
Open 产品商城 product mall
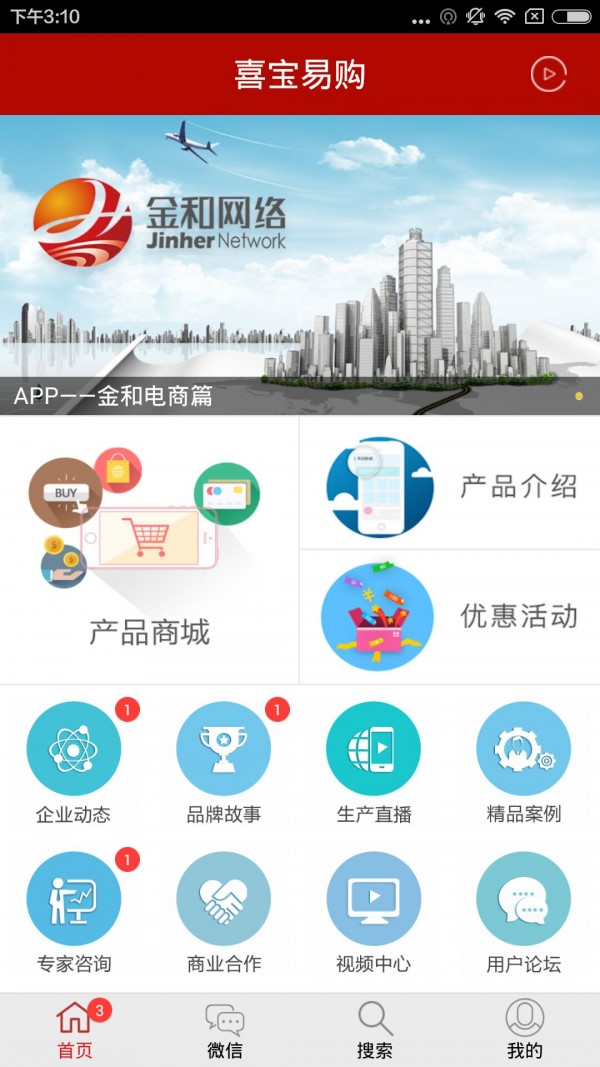(x=149, y=550)
